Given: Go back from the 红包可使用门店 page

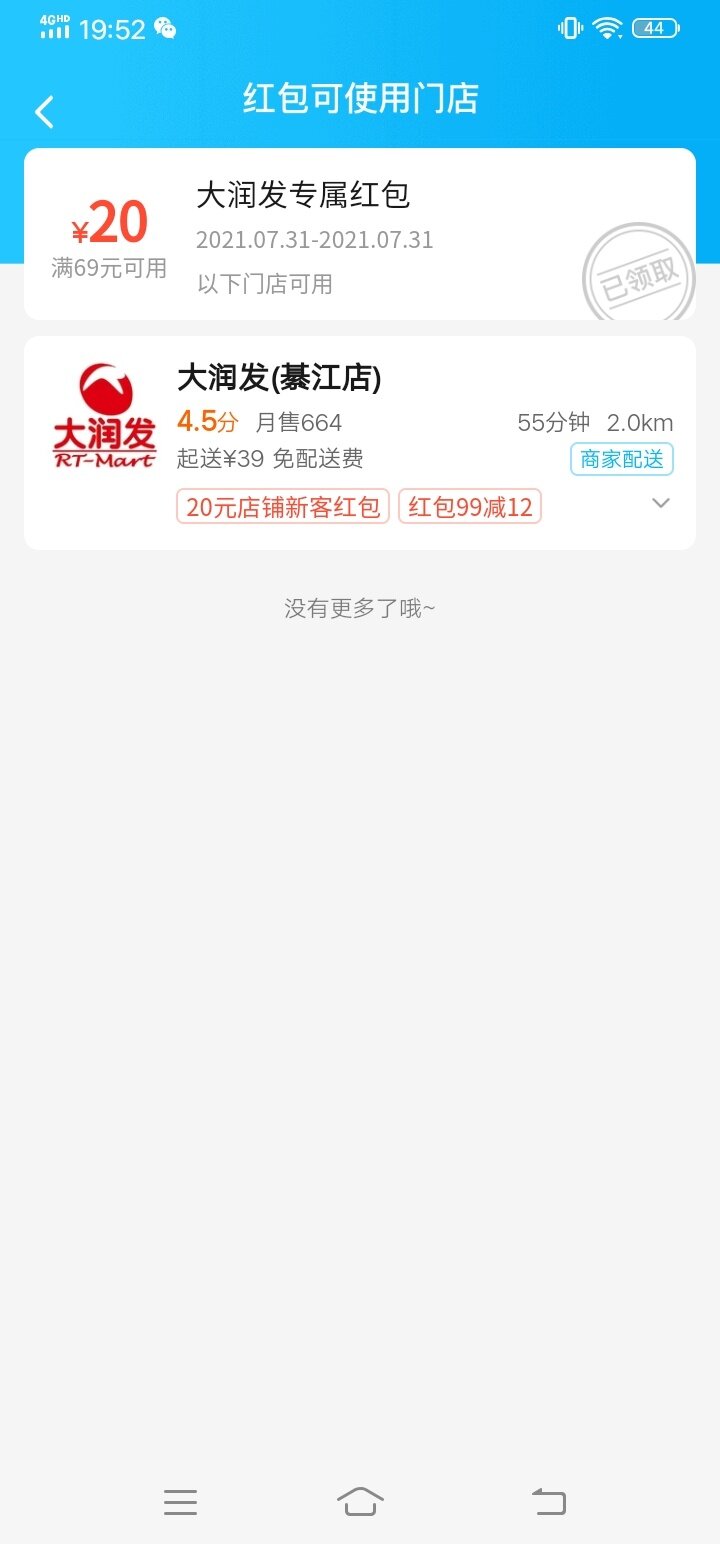Looking at the screenshot, I should (x=44, y=112).
